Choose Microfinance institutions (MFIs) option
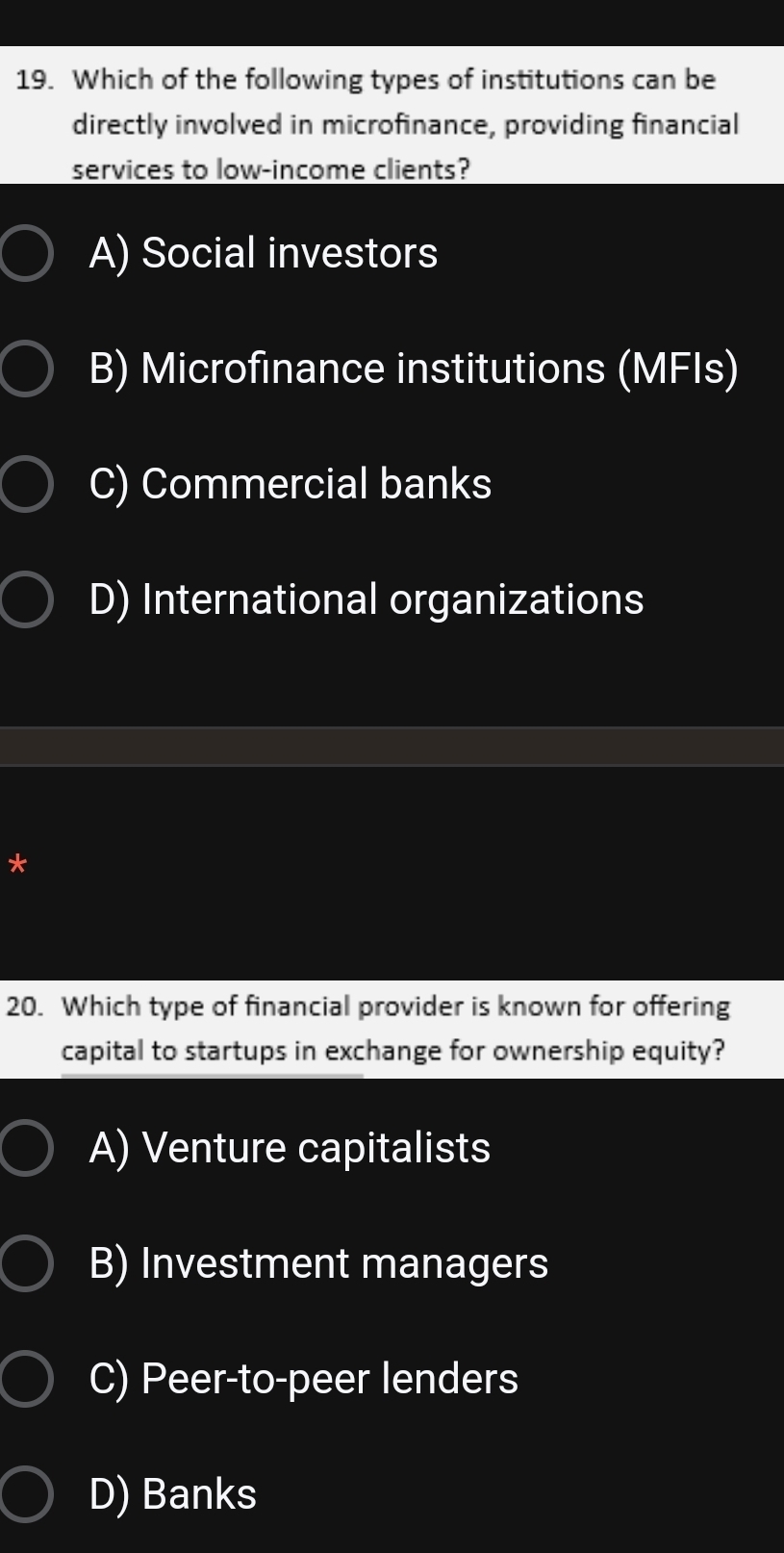Viewport: 784px width, 1553px height. 25,369
